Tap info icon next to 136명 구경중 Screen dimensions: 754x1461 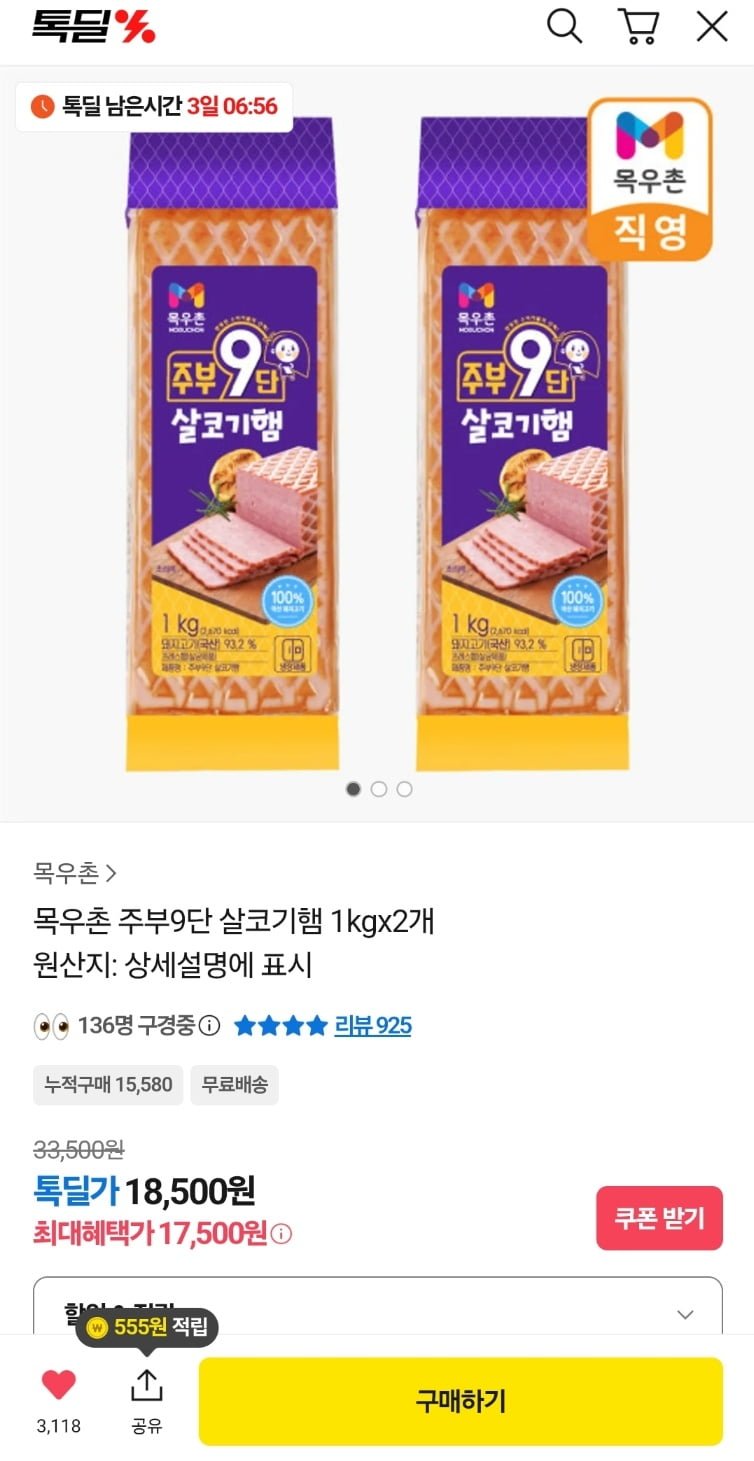209,1026
